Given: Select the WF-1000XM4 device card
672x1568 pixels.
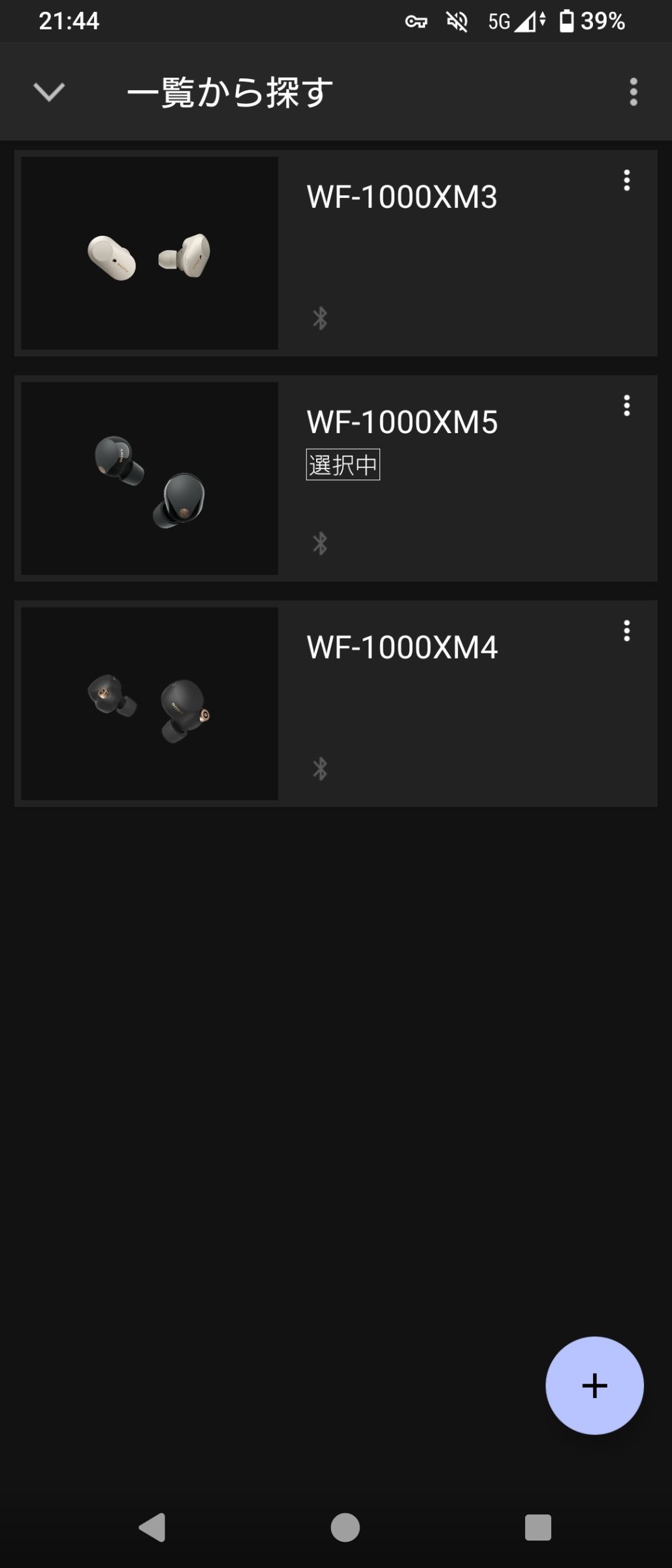Looking at the screenshot, I should tap(336, 704).
